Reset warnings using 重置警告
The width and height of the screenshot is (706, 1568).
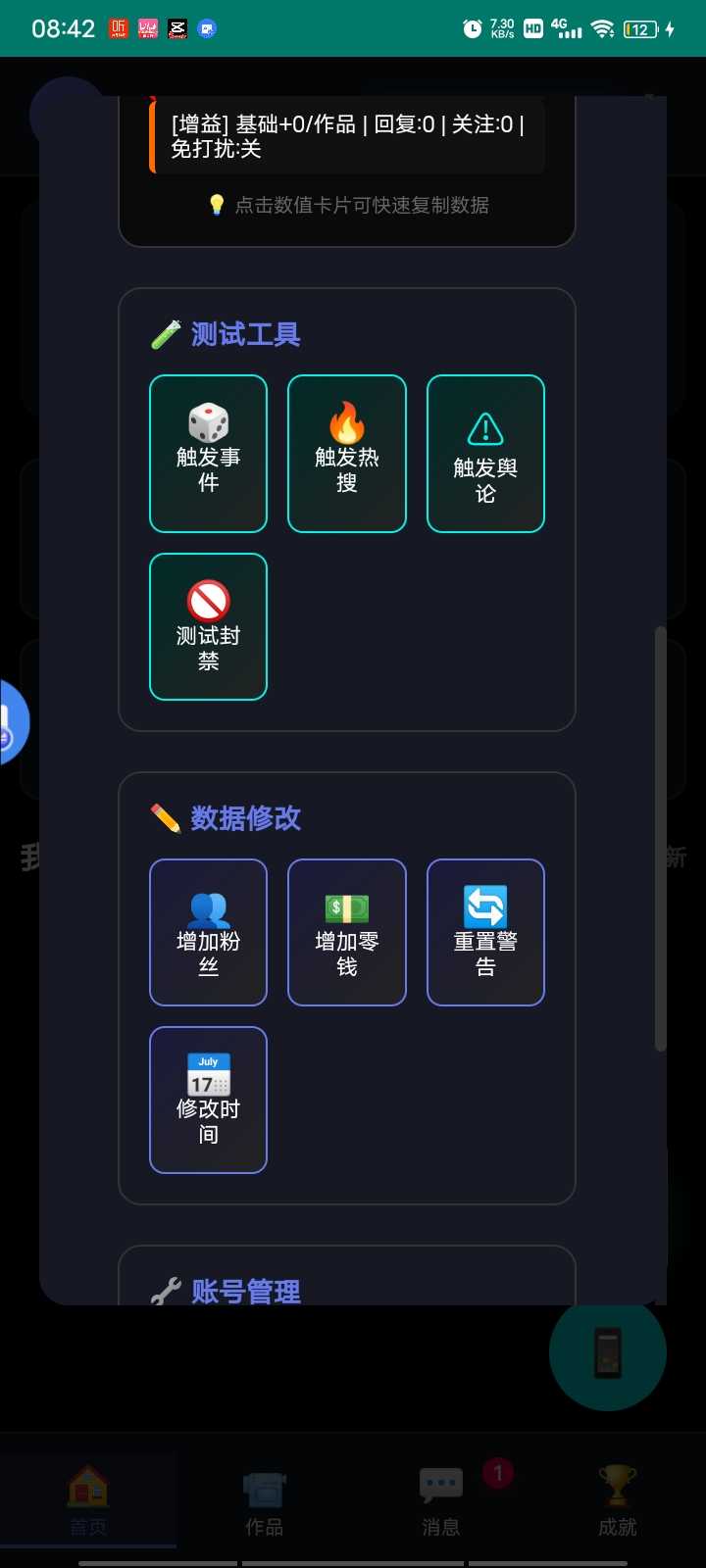pyautogui.click(x=485, y=933)
